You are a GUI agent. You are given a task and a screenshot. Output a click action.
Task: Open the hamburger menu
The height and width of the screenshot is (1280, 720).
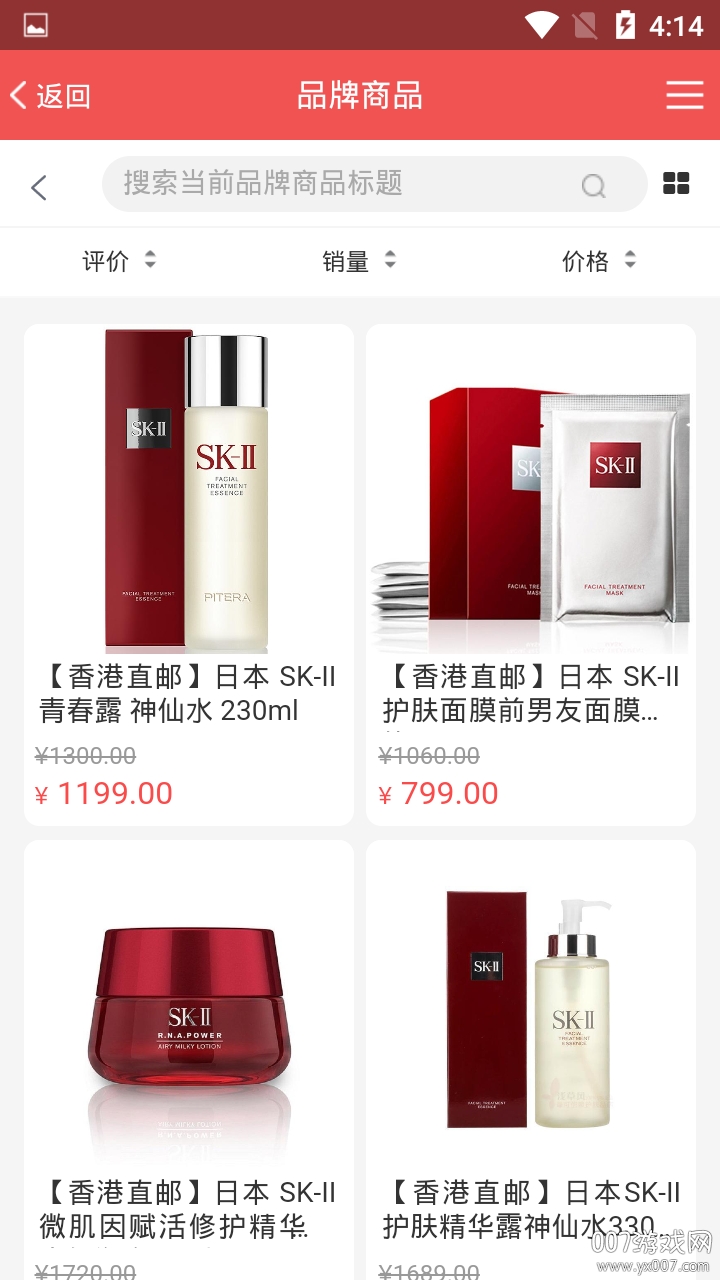[685, 95]
